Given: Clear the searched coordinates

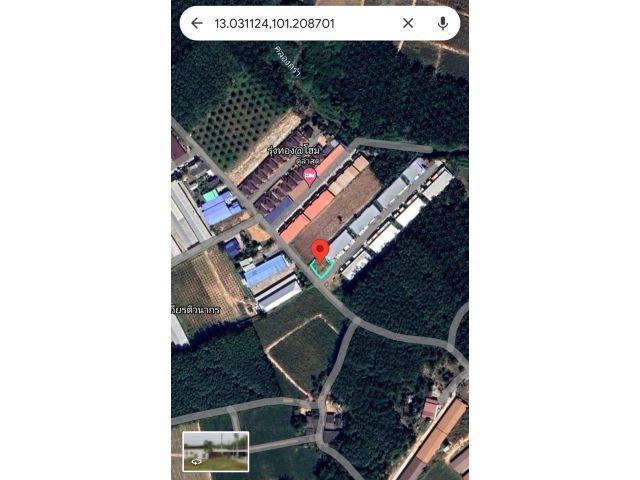Looking at the screenshot, I should [x=408, y=23].
